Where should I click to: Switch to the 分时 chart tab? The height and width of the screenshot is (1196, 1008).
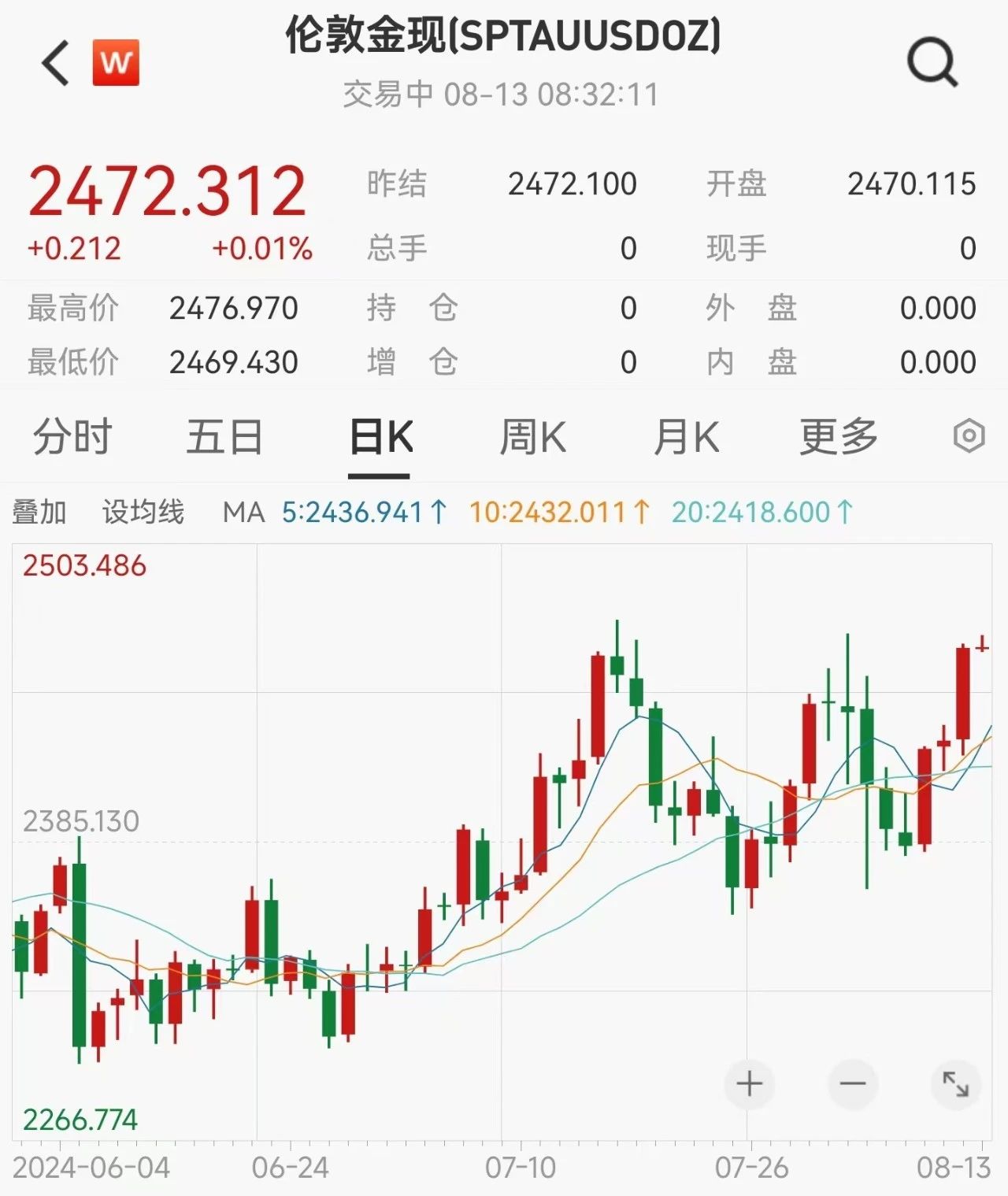pos(72,437)
